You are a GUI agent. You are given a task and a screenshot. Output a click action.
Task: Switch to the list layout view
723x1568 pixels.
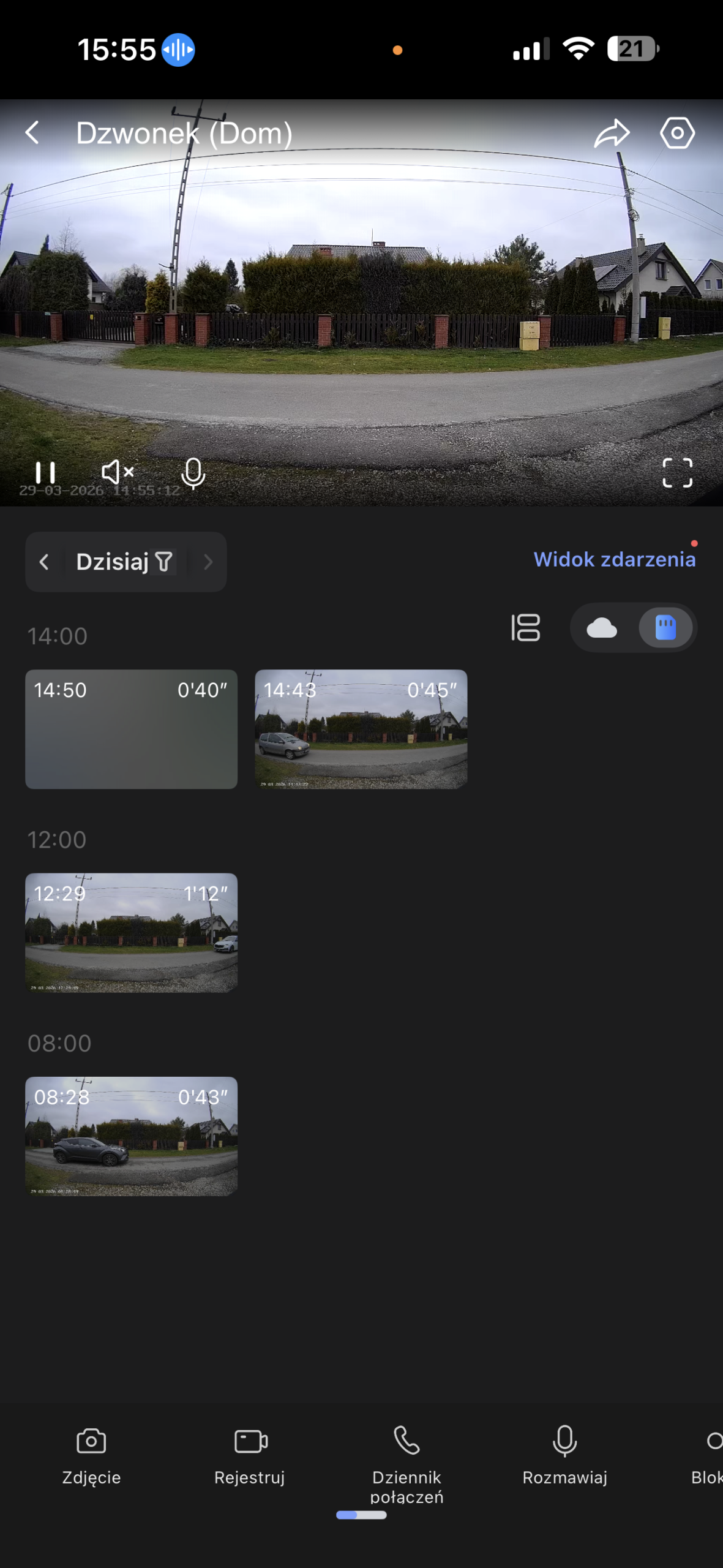pyautogui.click(x=525, y=628)
